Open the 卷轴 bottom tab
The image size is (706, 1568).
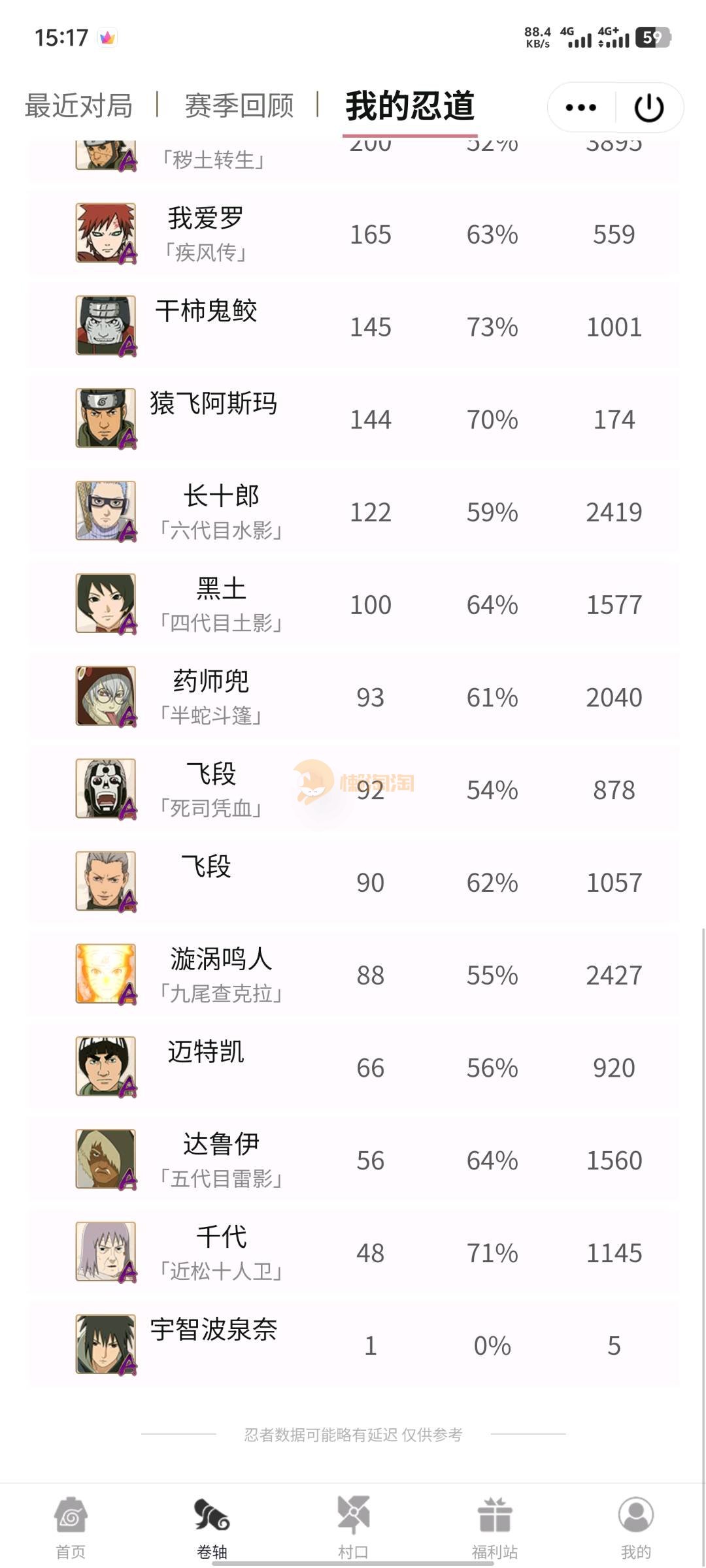coord(212,1527)
